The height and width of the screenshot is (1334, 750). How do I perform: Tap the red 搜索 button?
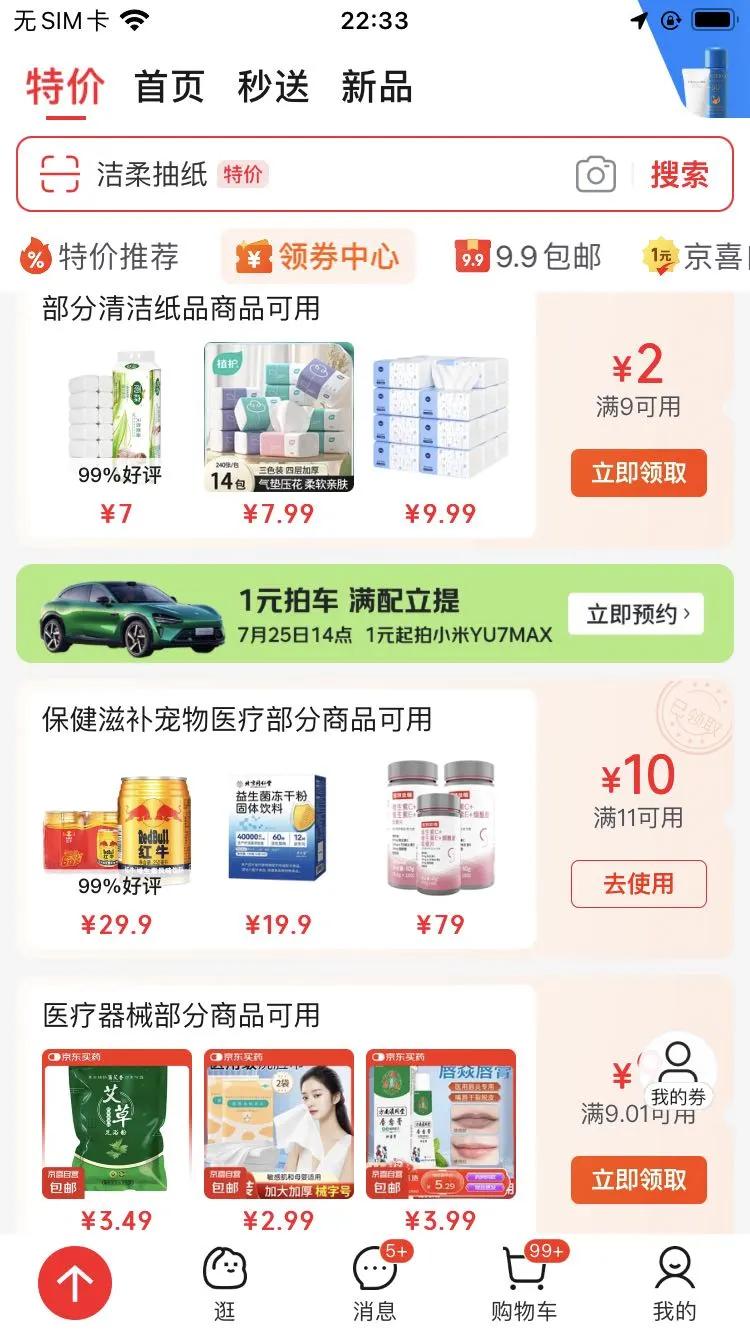tap(679, 175)
